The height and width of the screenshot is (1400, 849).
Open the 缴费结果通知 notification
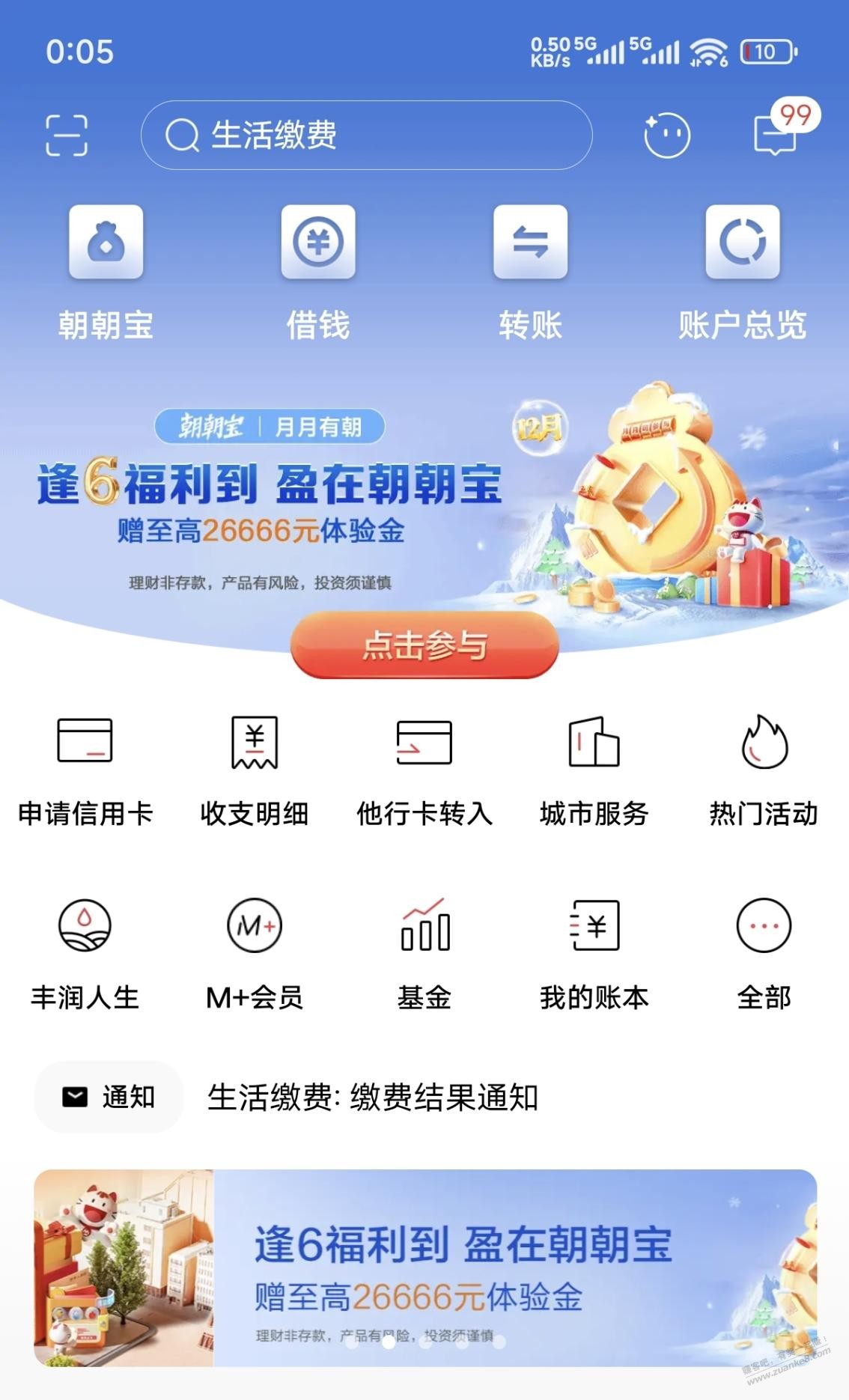[x=373, y=1098]
